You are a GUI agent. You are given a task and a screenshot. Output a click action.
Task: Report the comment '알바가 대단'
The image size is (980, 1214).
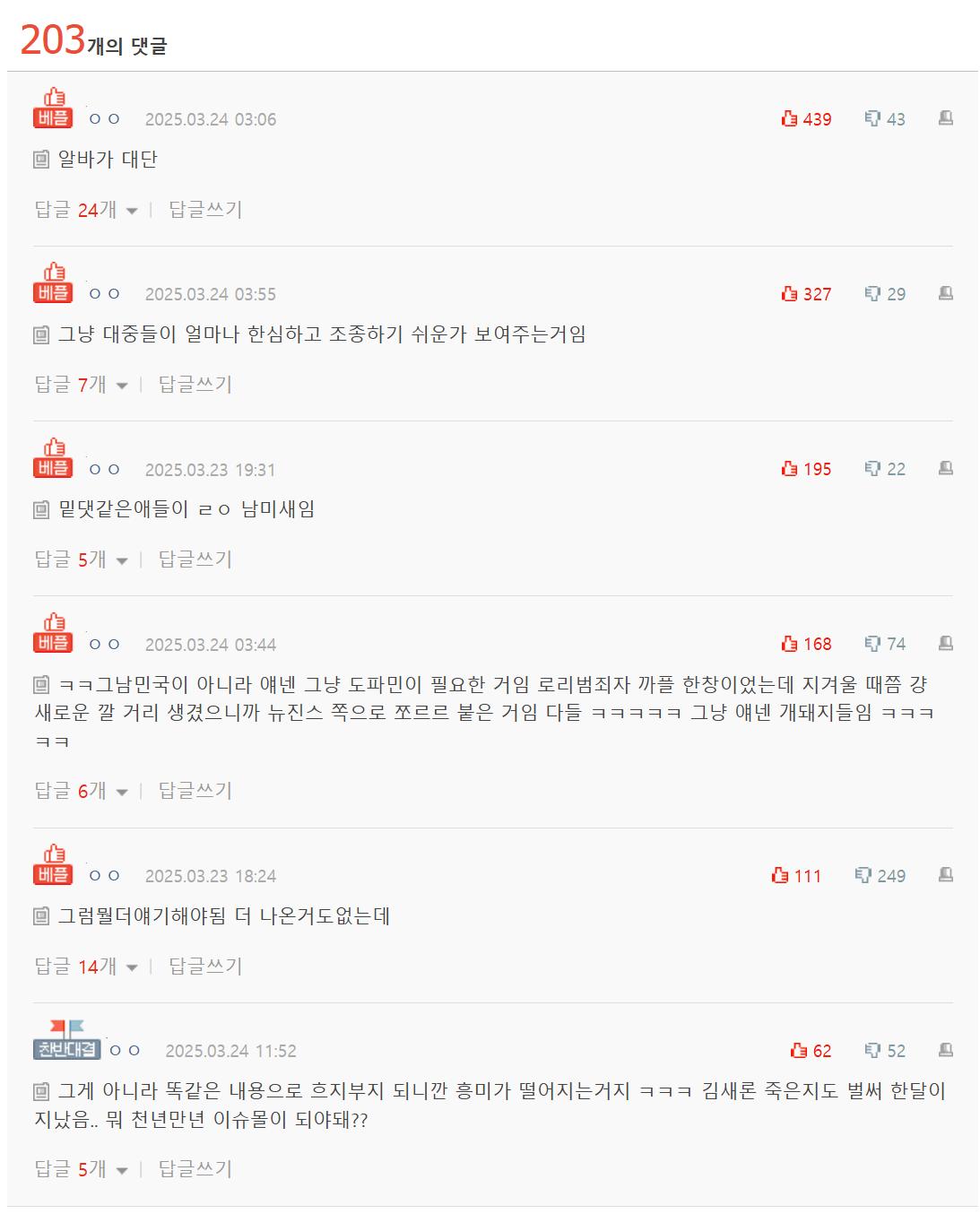tap(945, 118)
